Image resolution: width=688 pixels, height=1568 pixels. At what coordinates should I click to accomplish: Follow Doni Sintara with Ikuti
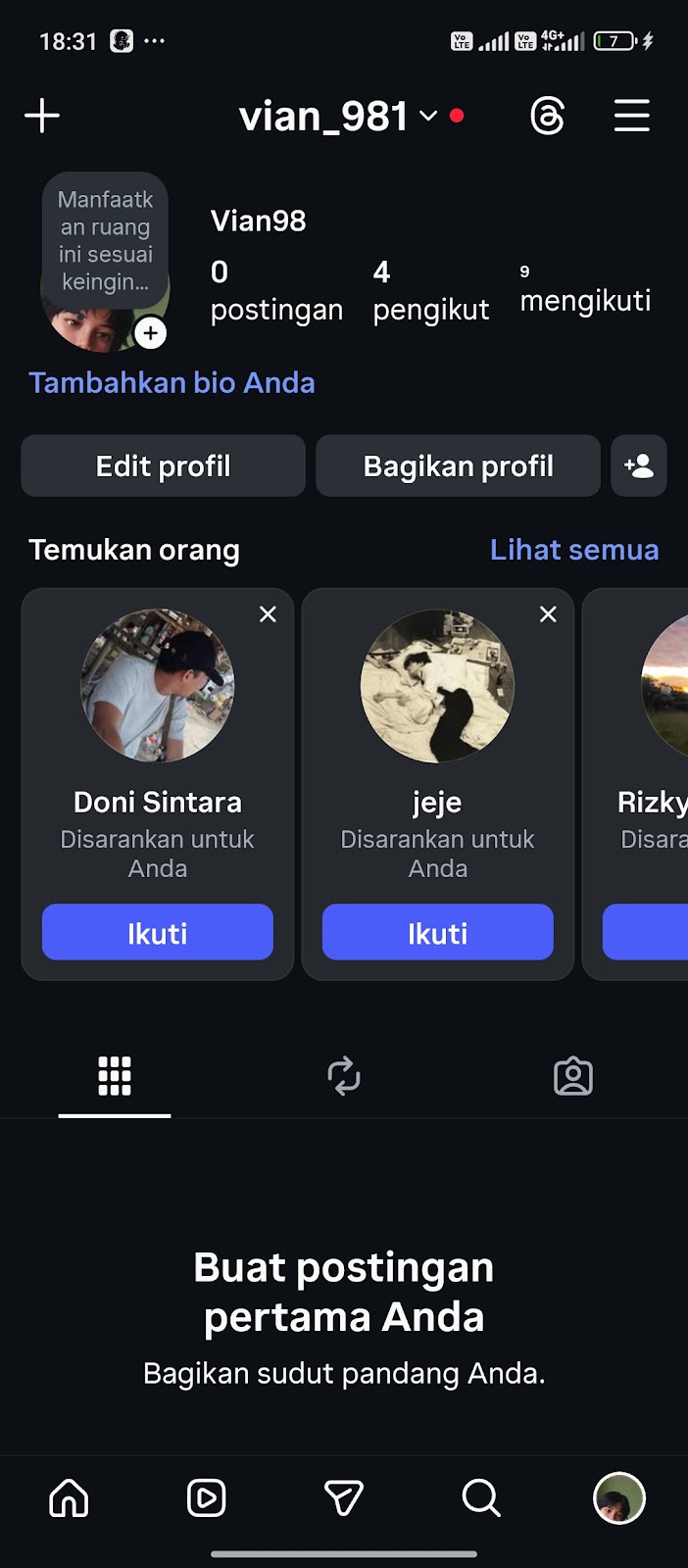click(158, 933)
